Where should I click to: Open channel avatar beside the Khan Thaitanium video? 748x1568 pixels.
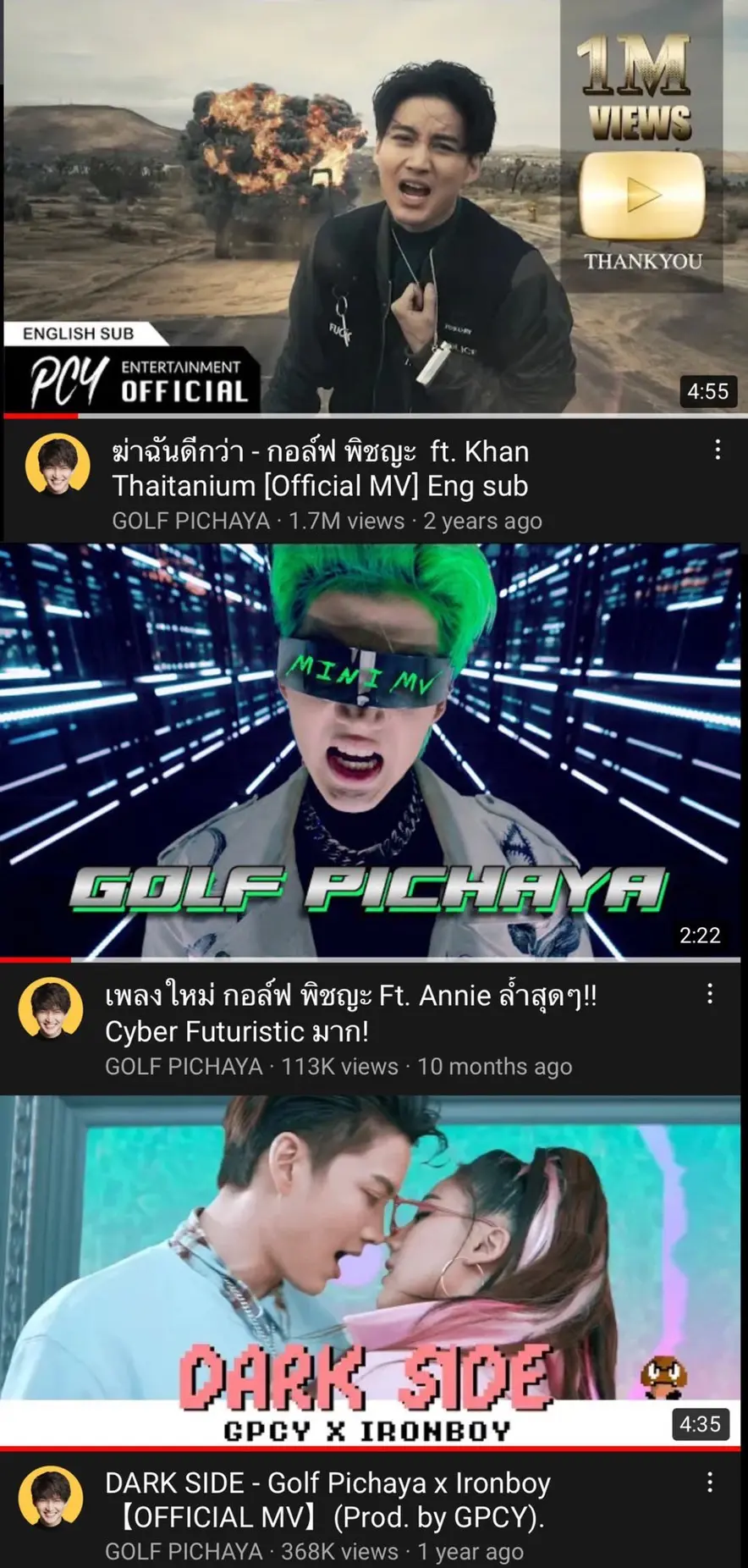58,465
